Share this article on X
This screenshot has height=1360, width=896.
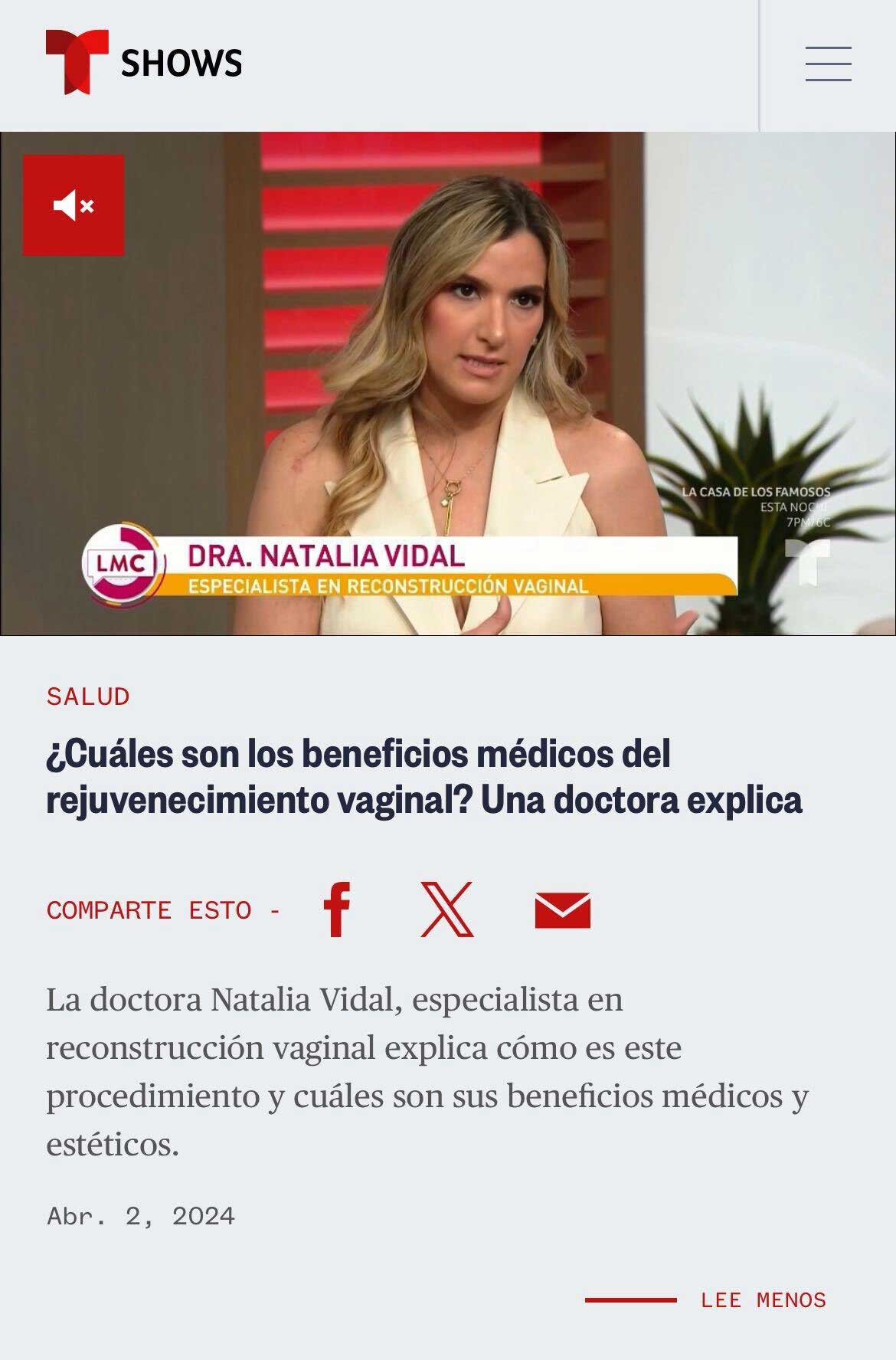(447, 909)
